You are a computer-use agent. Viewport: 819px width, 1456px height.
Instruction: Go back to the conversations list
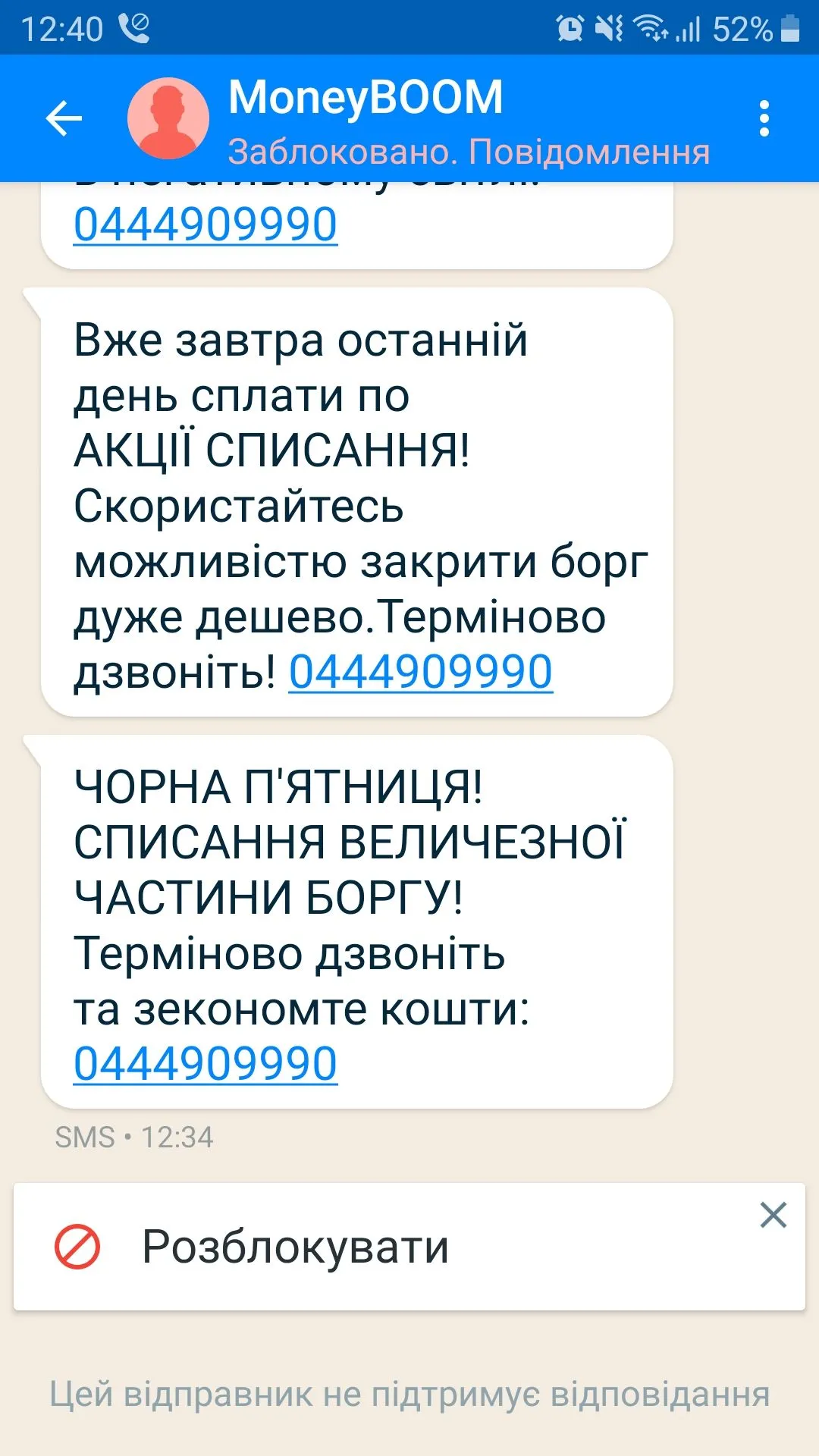tap(64, 119)
